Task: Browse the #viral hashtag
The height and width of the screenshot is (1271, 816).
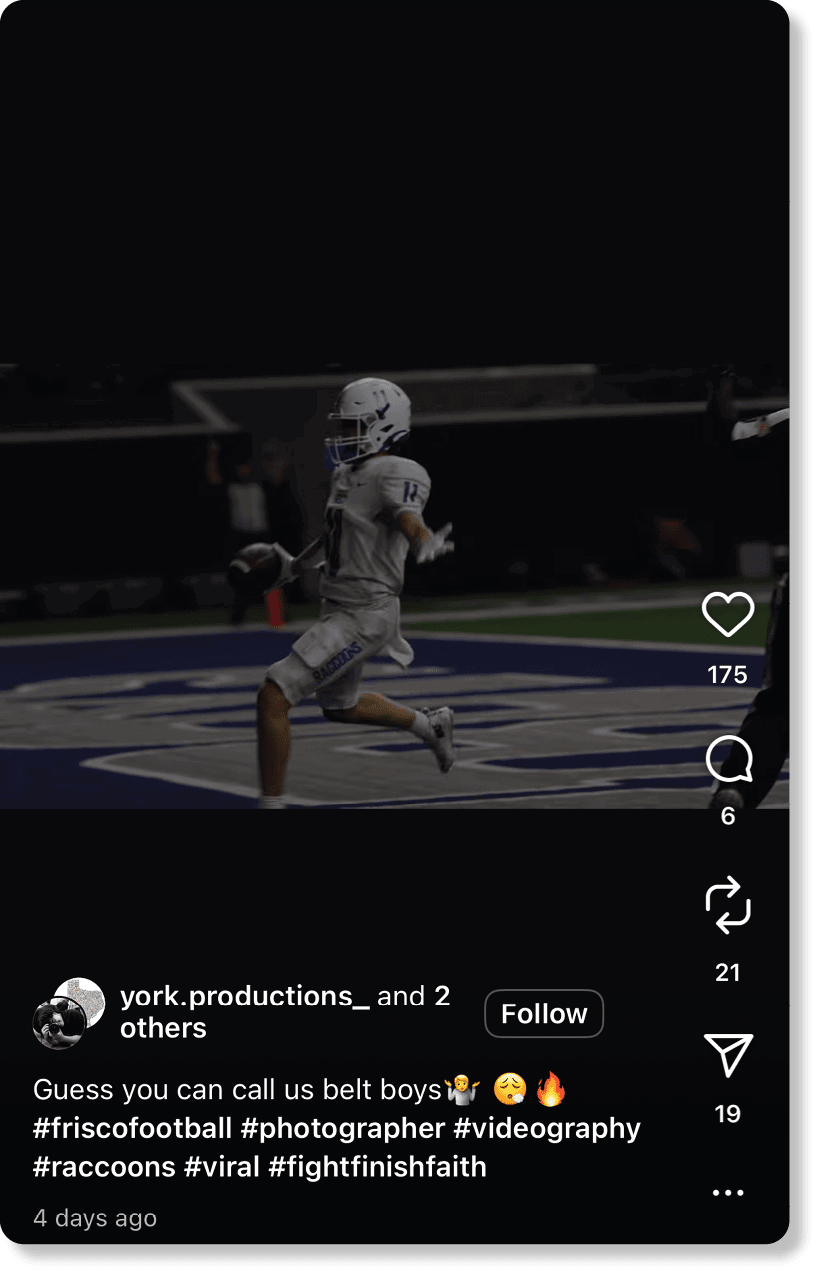Action: (x=222, y=1166)
